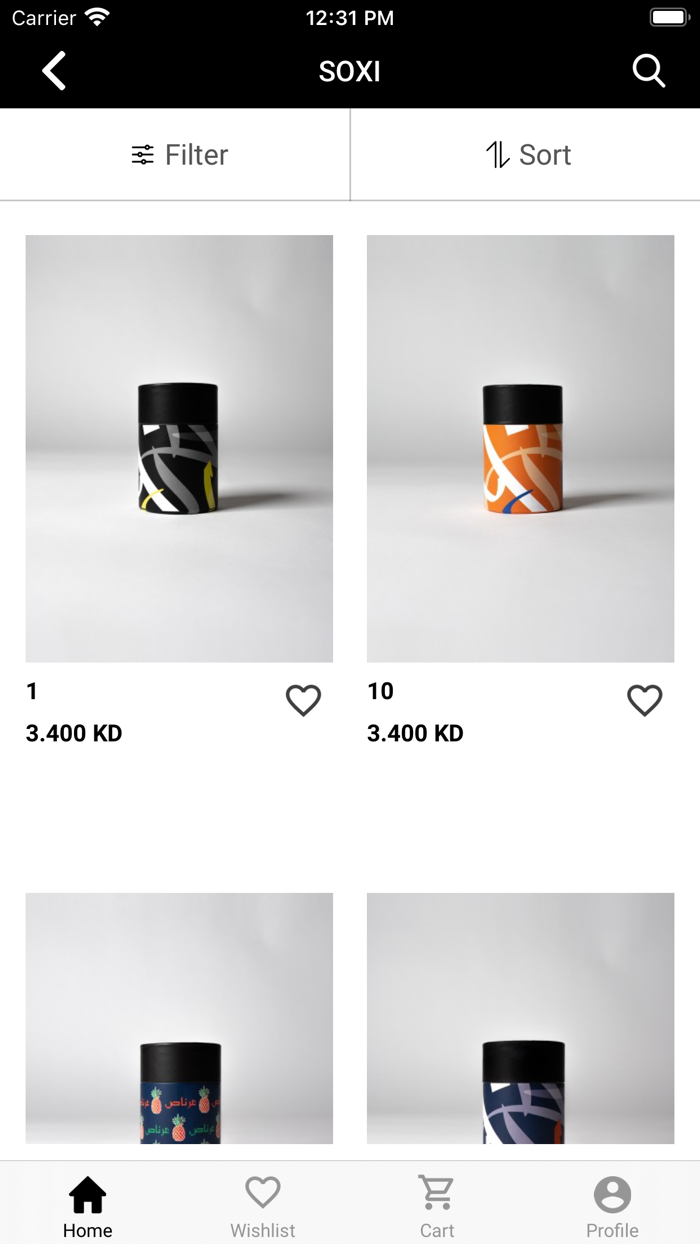Open the Filter options

tap(180, 155)
